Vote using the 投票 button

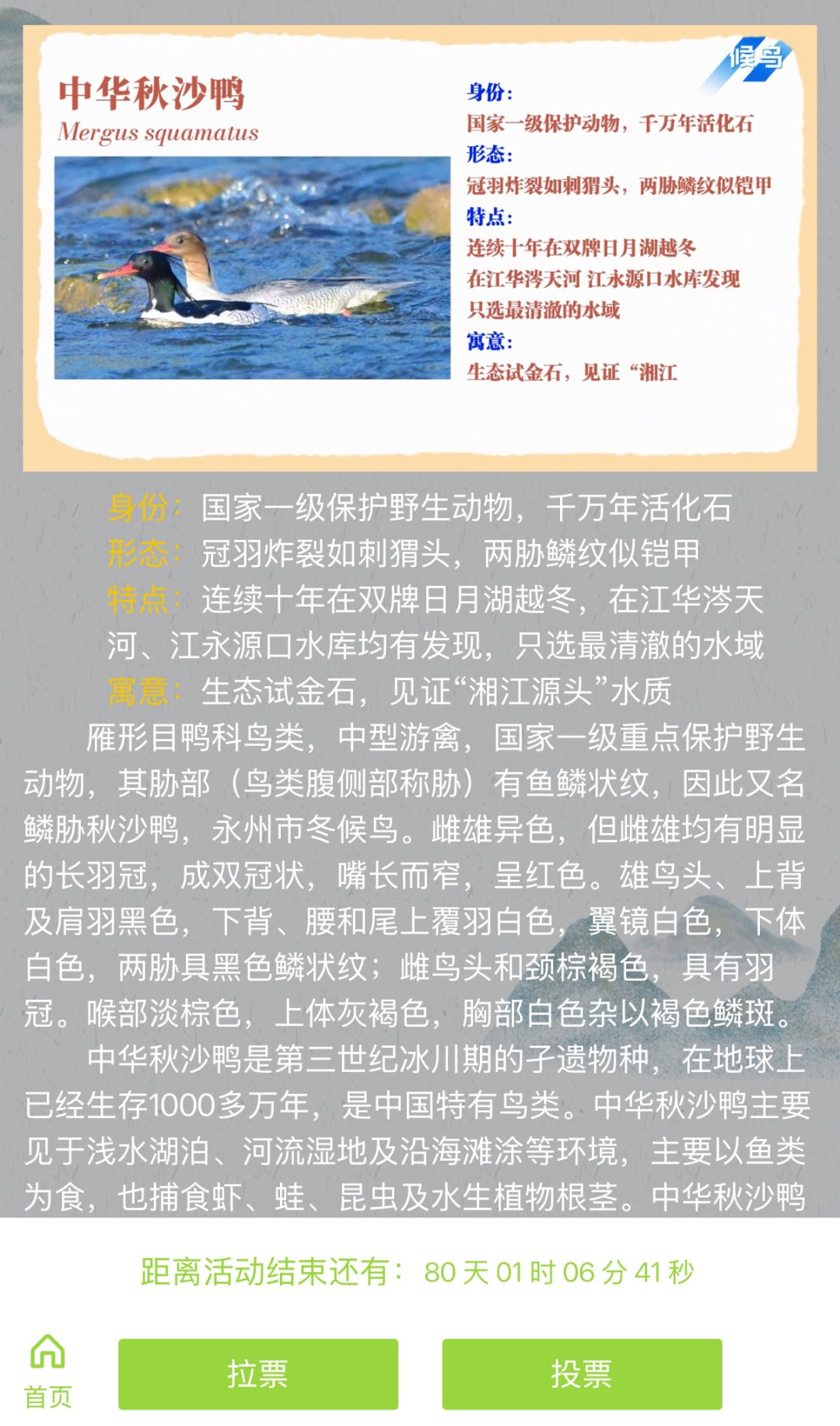581,1374
